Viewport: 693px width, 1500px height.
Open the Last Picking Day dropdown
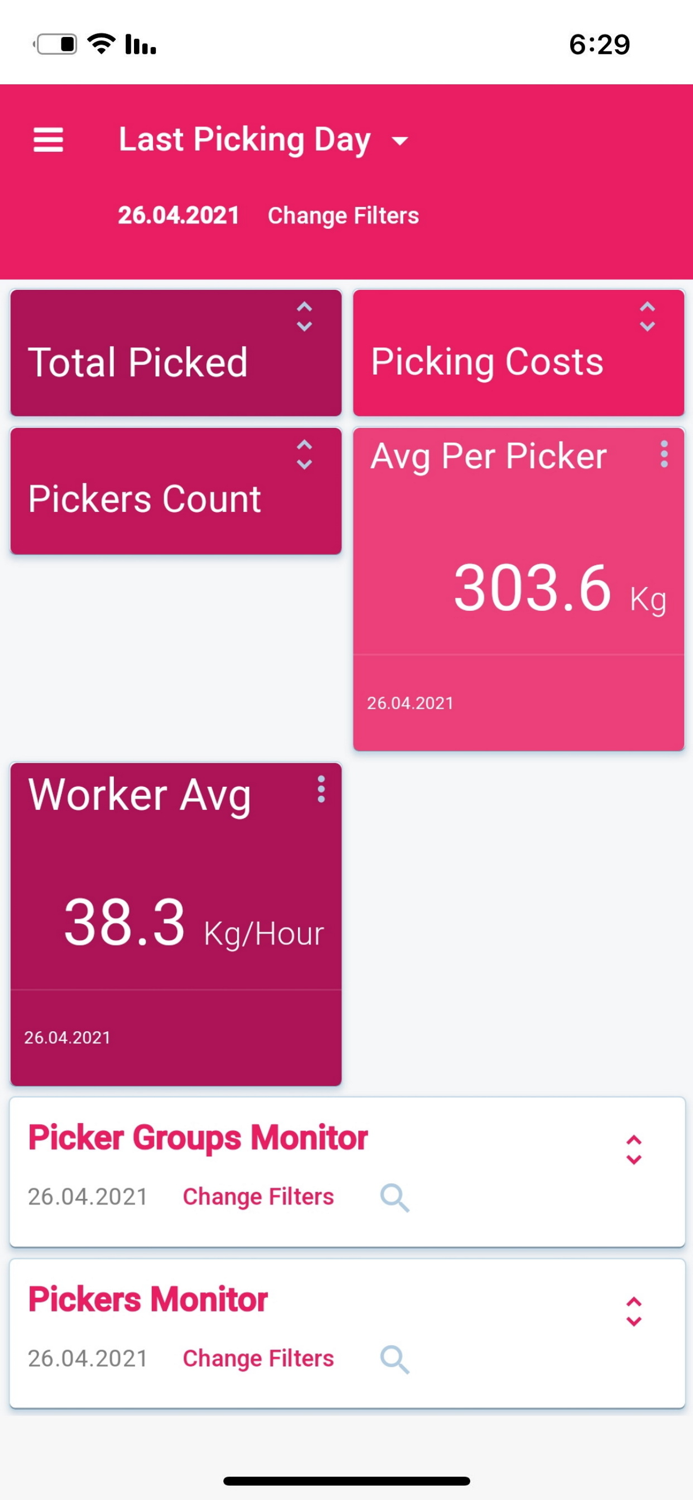click(264, 140)
